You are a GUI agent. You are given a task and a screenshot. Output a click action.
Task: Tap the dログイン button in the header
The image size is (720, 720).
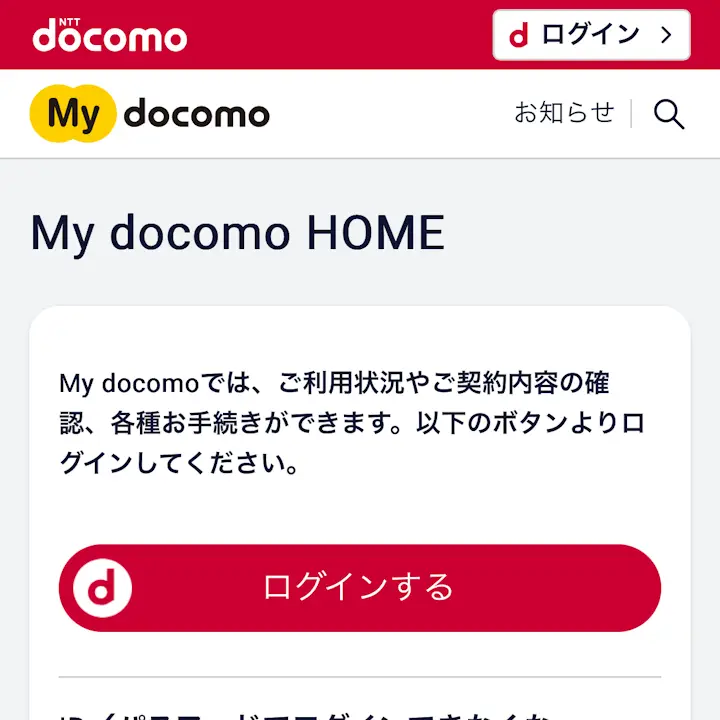coord(591,35)
